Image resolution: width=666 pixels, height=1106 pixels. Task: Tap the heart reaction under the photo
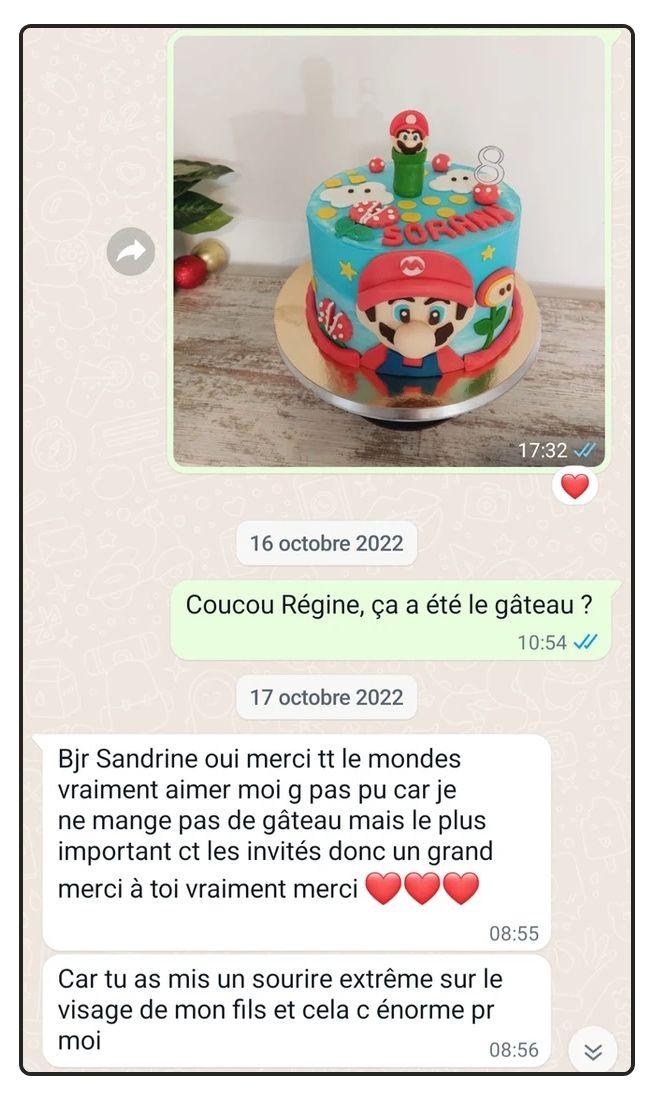coord(574,487)
